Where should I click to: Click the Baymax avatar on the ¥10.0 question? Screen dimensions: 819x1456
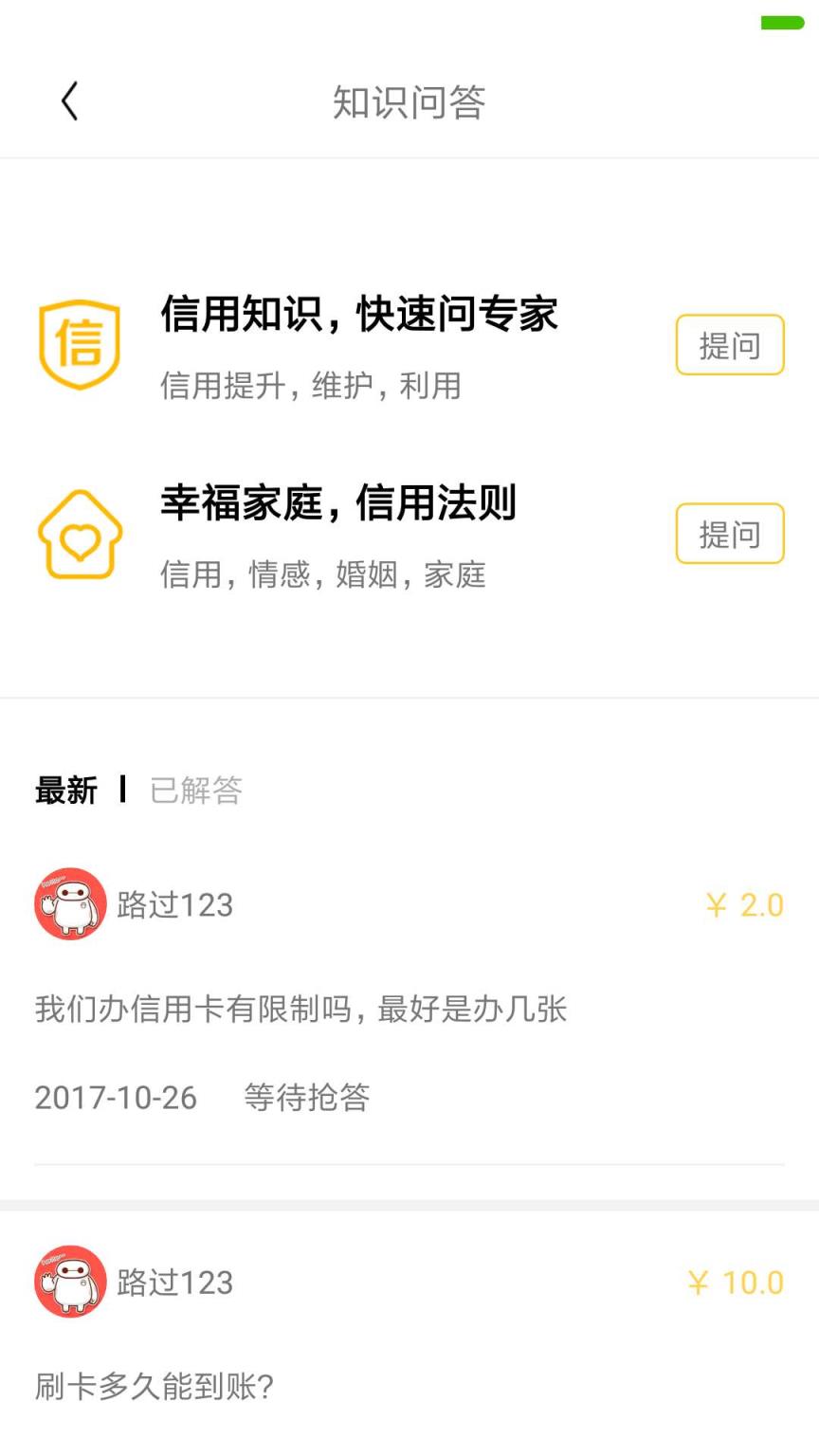69,1283
